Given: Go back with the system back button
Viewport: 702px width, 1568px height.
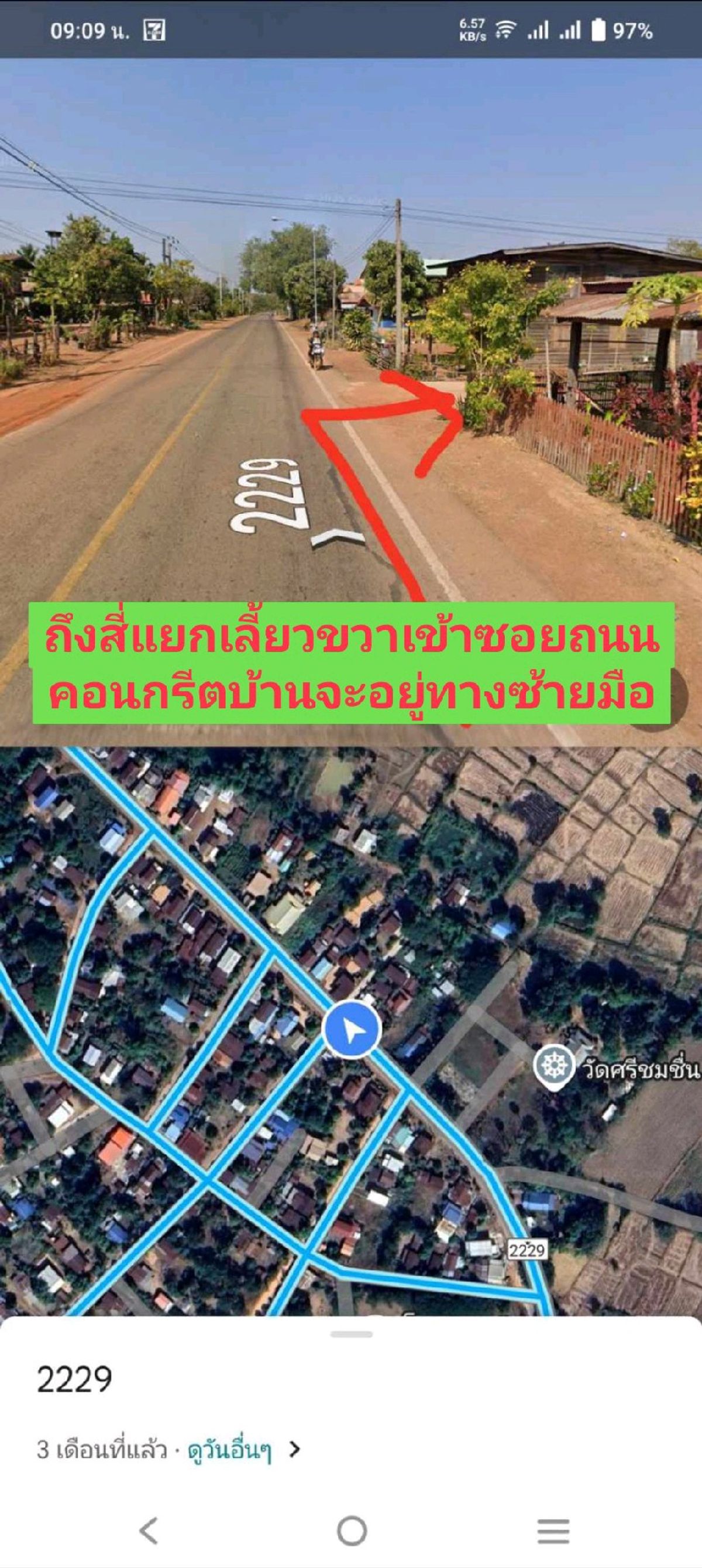Looking at the screenshot, I should pos(149,1531).
